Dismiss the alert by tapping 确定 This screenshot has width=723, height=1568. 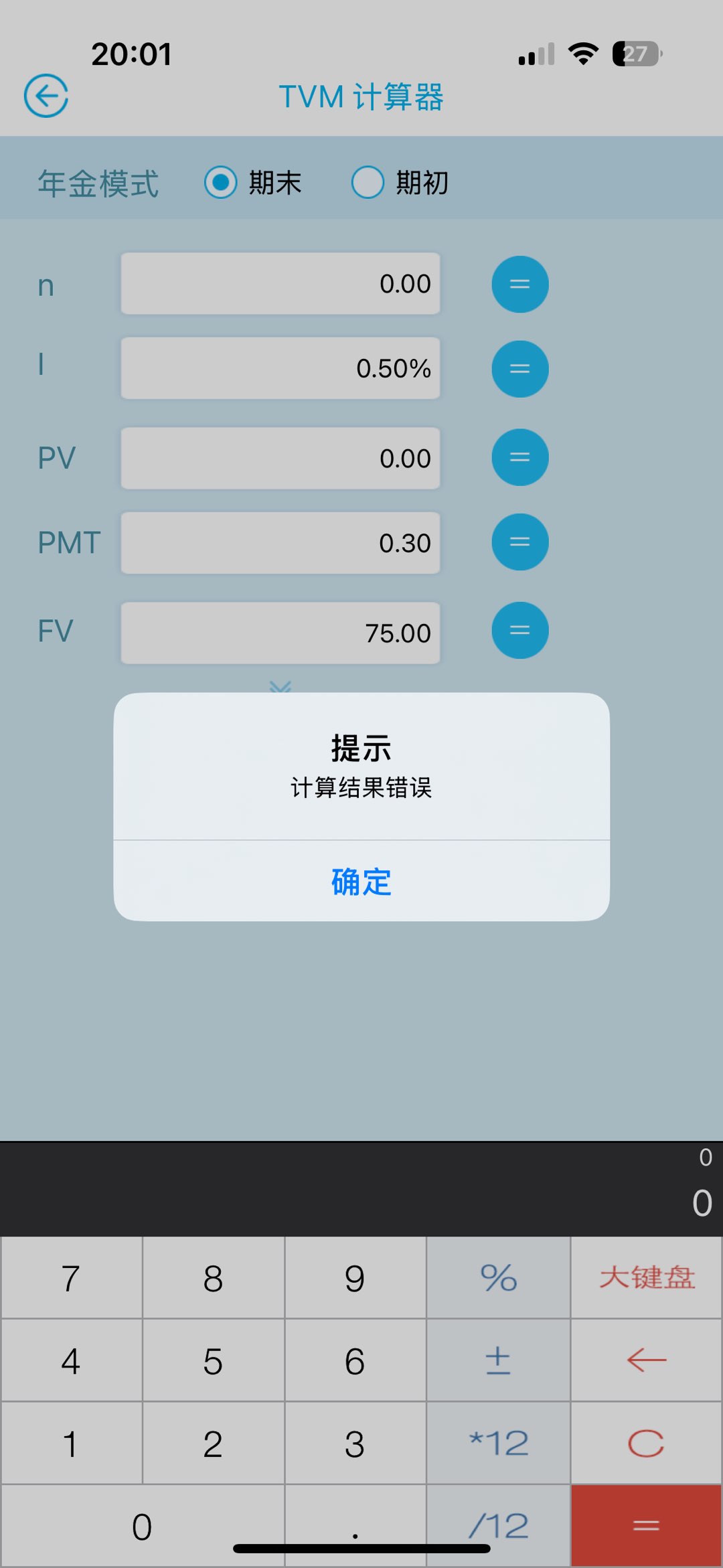coord(361,881)
